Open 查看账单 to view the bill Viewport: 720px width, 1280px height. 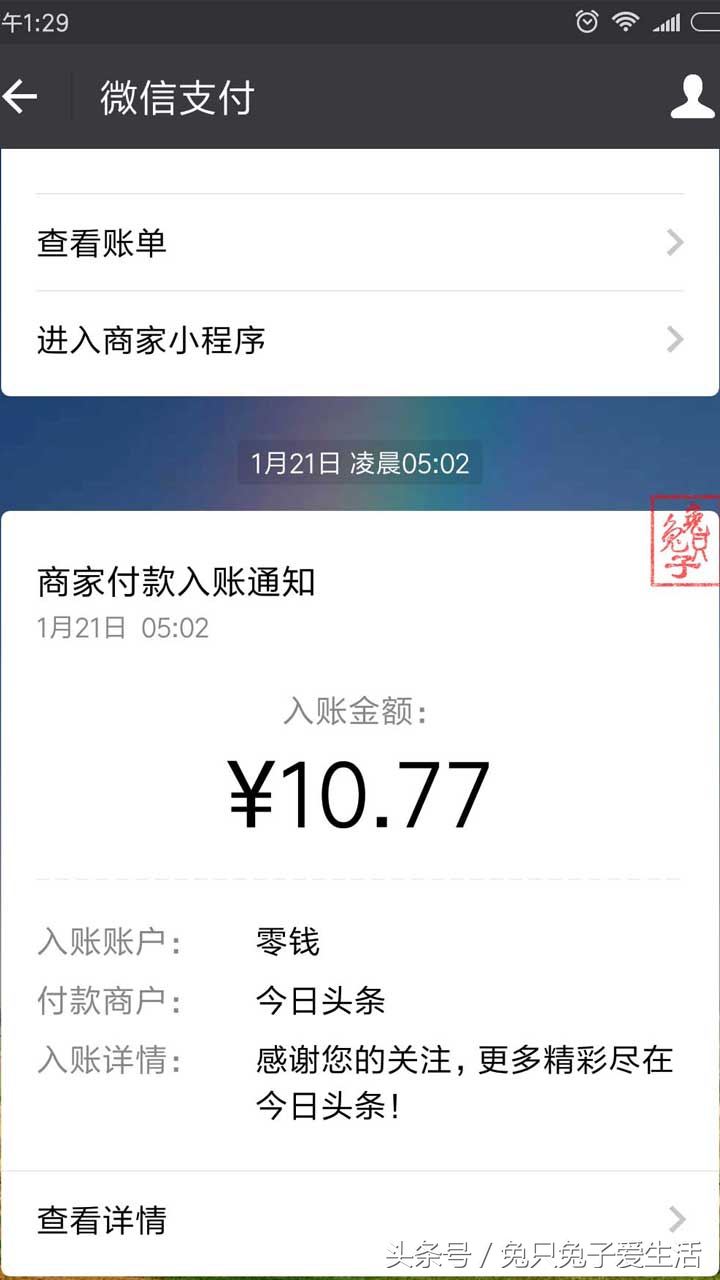[101, 242]
